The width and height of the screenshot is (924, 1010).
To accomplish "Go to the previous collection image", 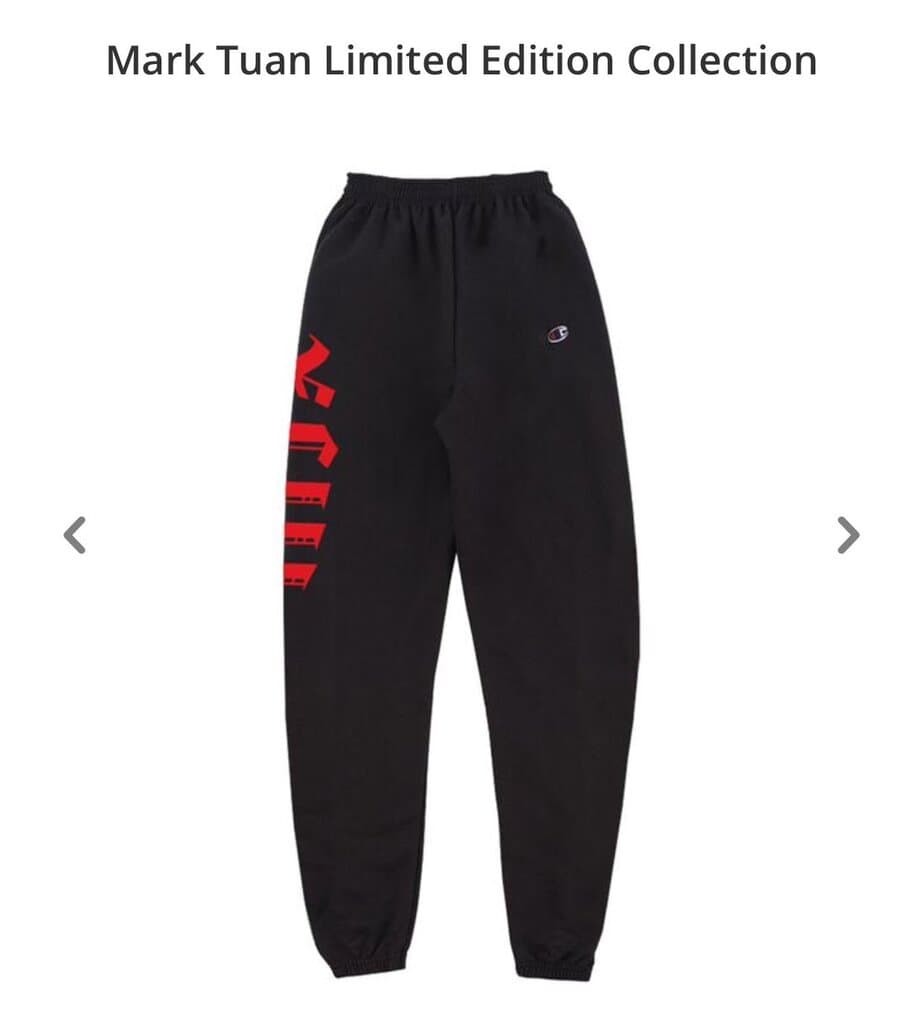I will click(x=74, y=535).
